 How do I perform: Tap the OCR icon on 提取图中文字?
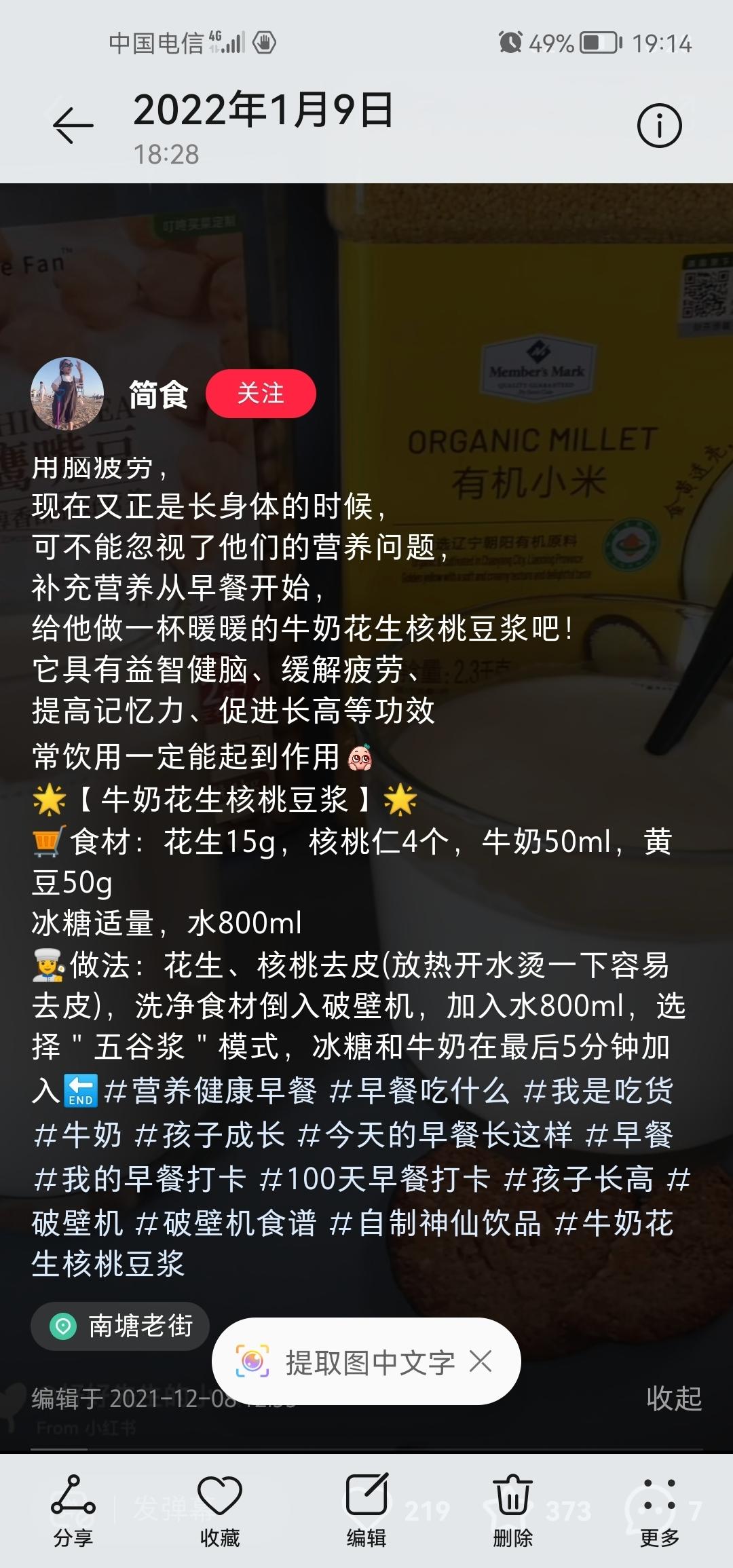[252, 1361]
